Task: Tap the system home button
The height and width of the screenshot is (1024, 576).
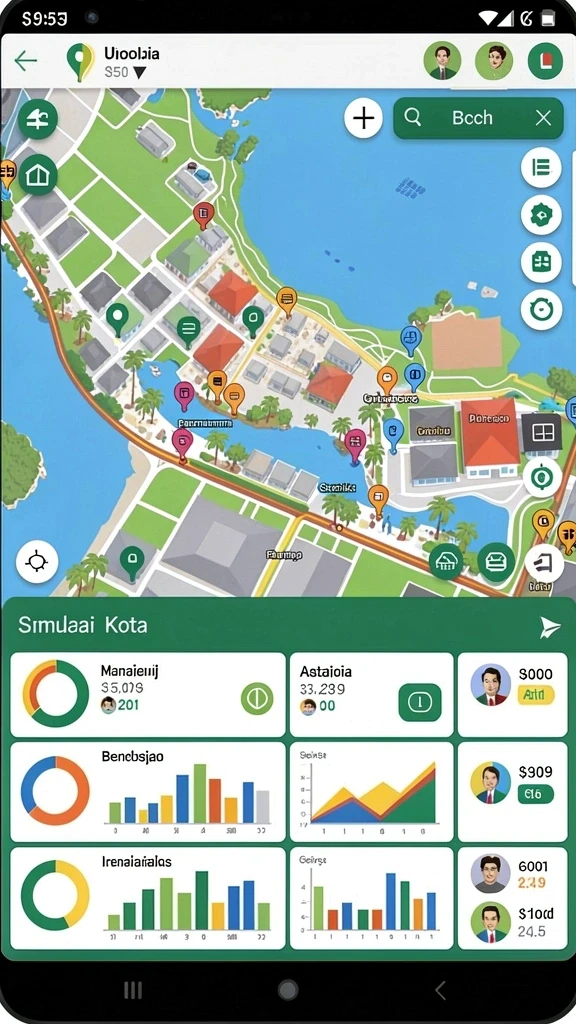Action: 288,990
